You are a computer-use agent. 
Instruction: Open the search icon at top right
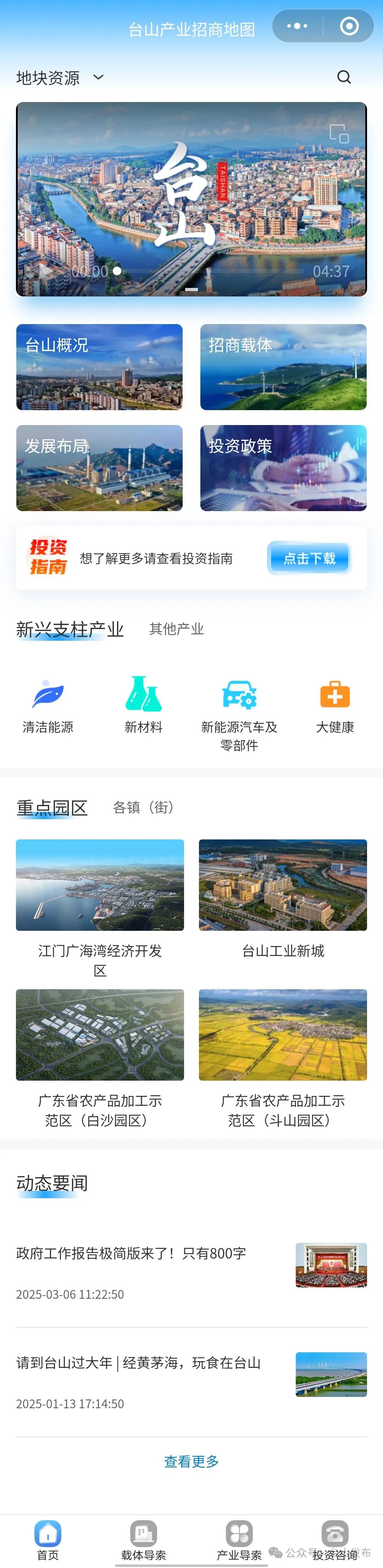(344, 77)
